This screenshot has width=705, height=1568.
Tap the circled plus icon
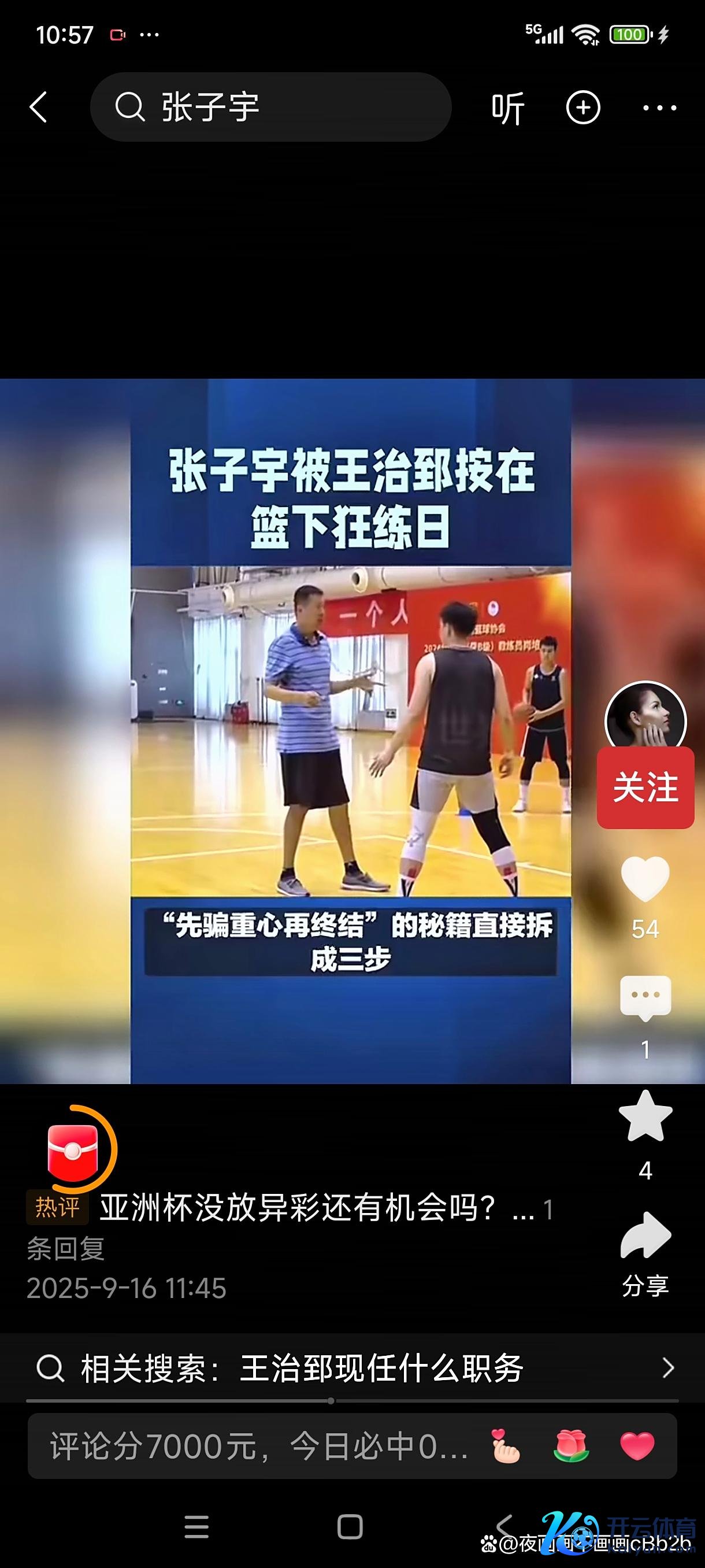click(582, 108)
